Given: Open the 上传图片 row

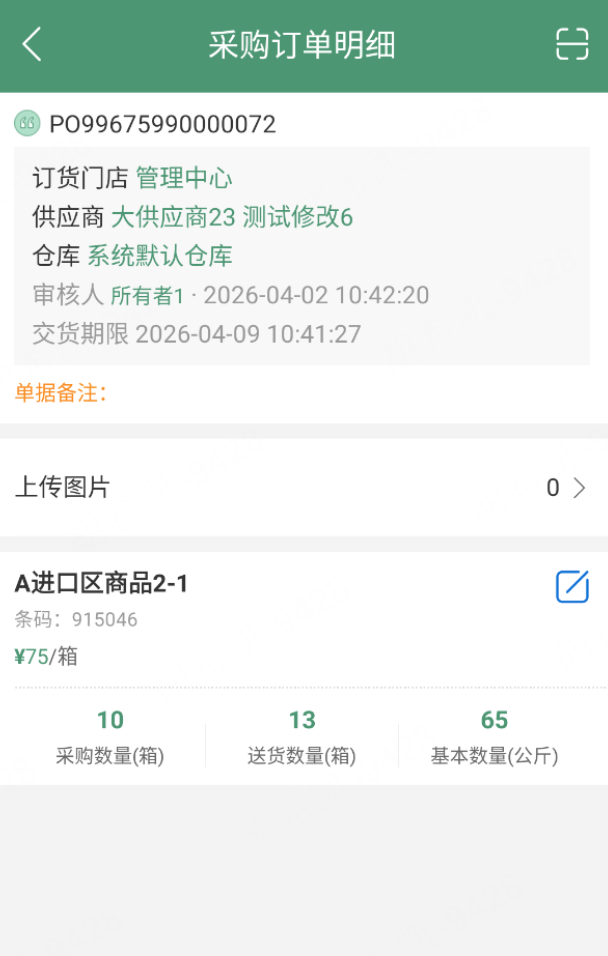Looking at the screenshot, I should pos(304,488).
